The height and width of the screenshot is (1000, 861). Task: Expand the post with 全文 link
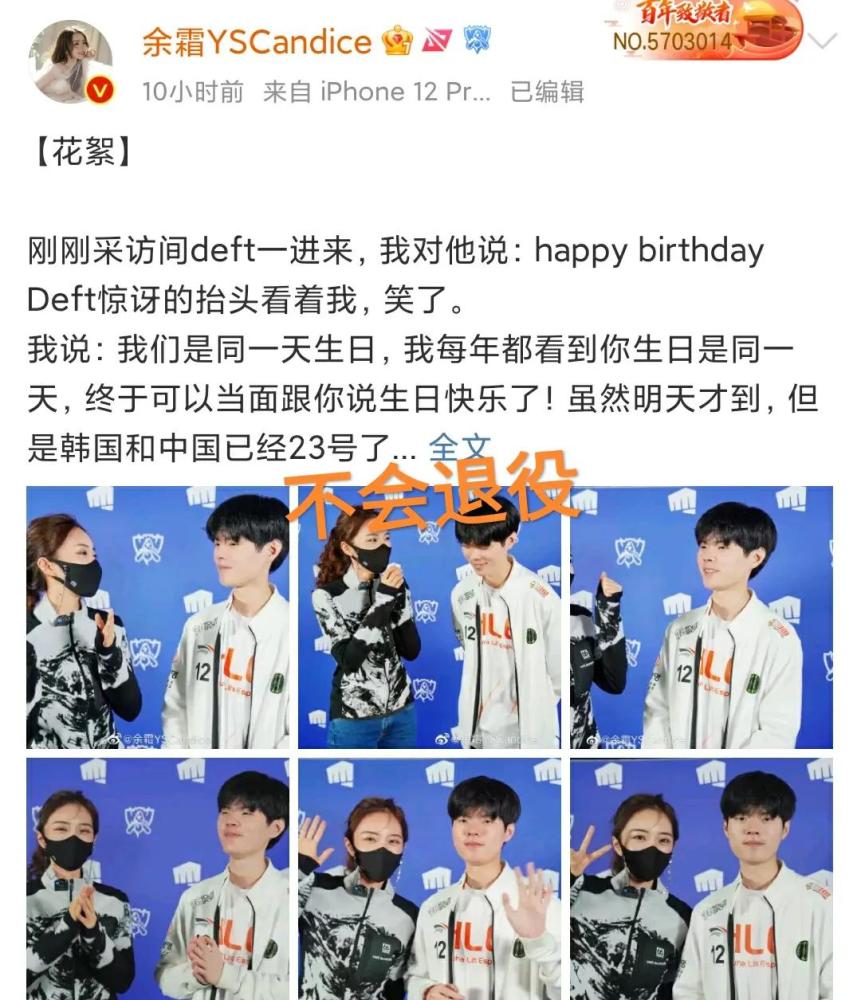(460, 447)
